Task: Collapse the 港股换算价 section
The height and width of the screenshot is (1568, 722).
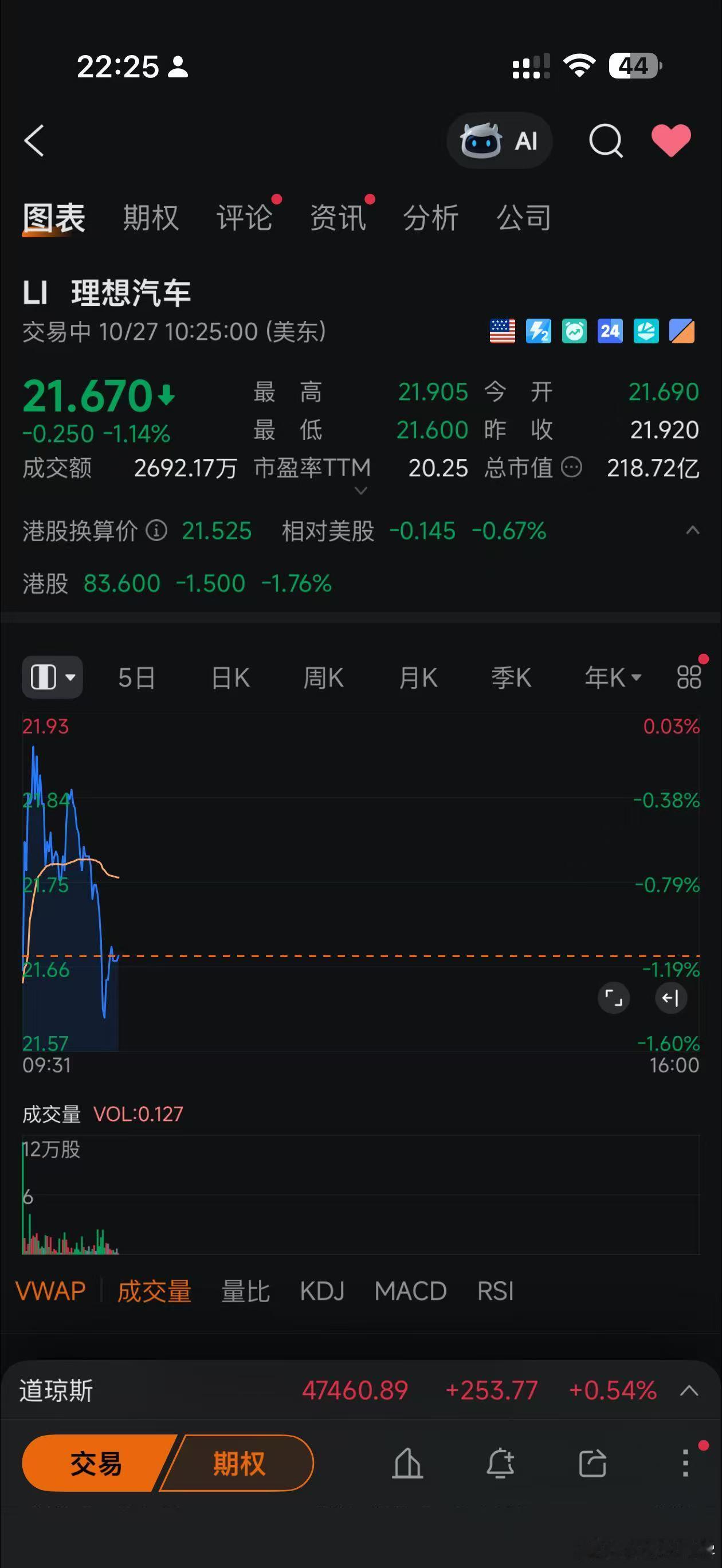Action: 692,530
